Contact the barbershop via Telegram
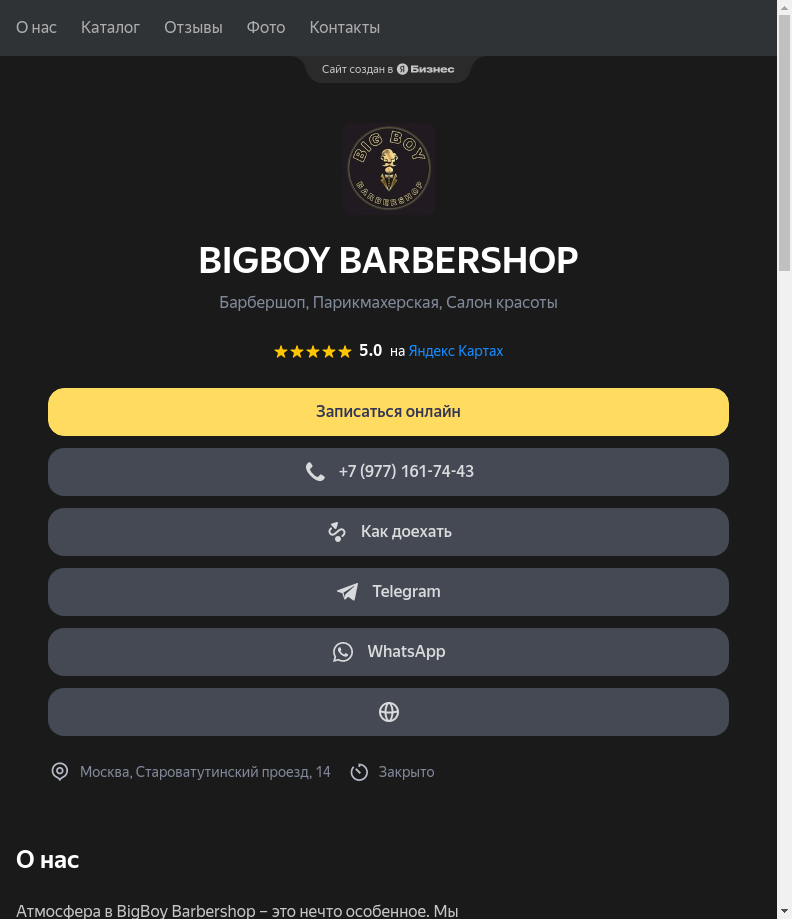This screenshot has height=919, width=792. (x=388, y=591)
